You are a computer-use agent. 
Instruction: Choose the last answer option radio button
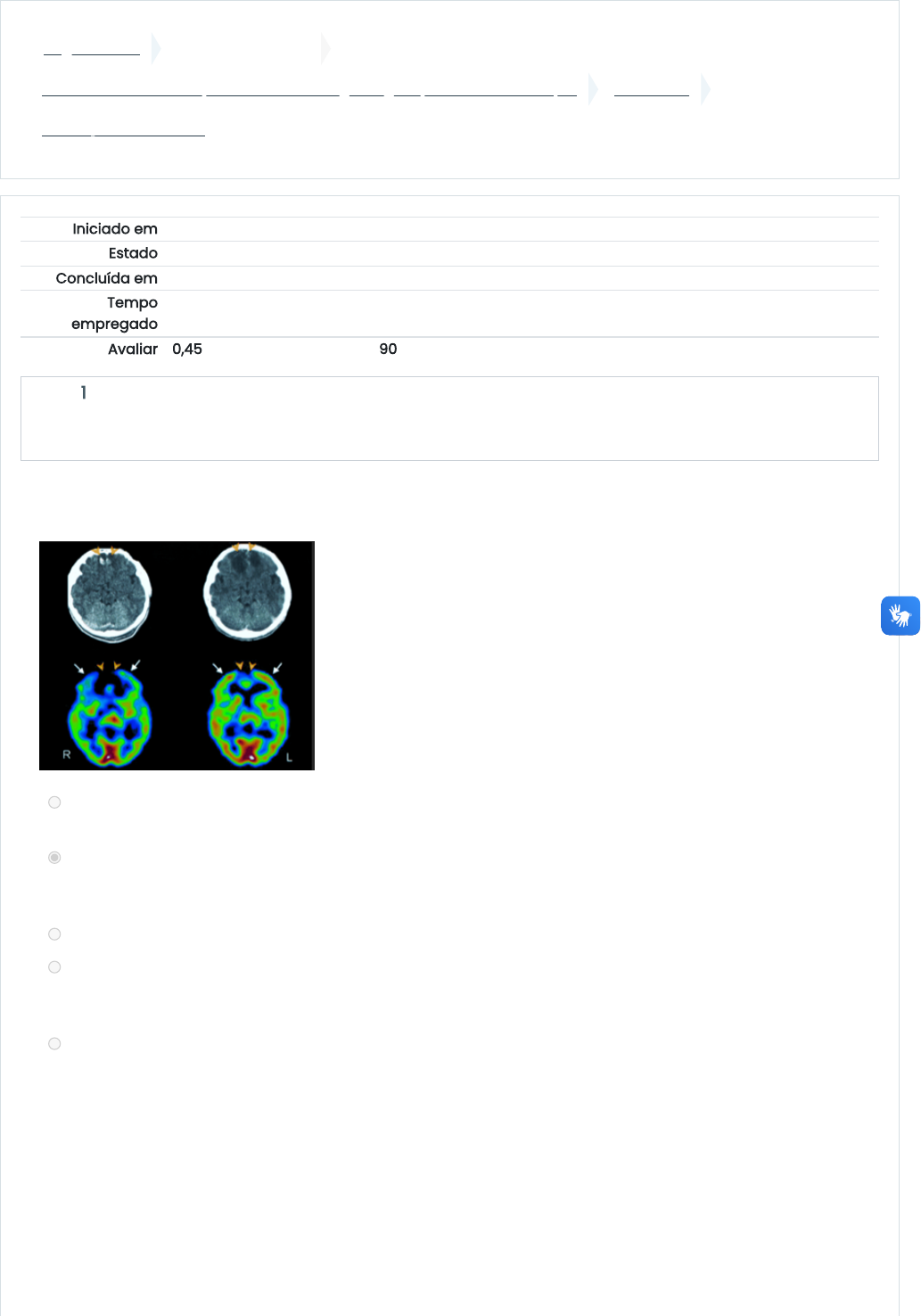tap(54, 1044)
